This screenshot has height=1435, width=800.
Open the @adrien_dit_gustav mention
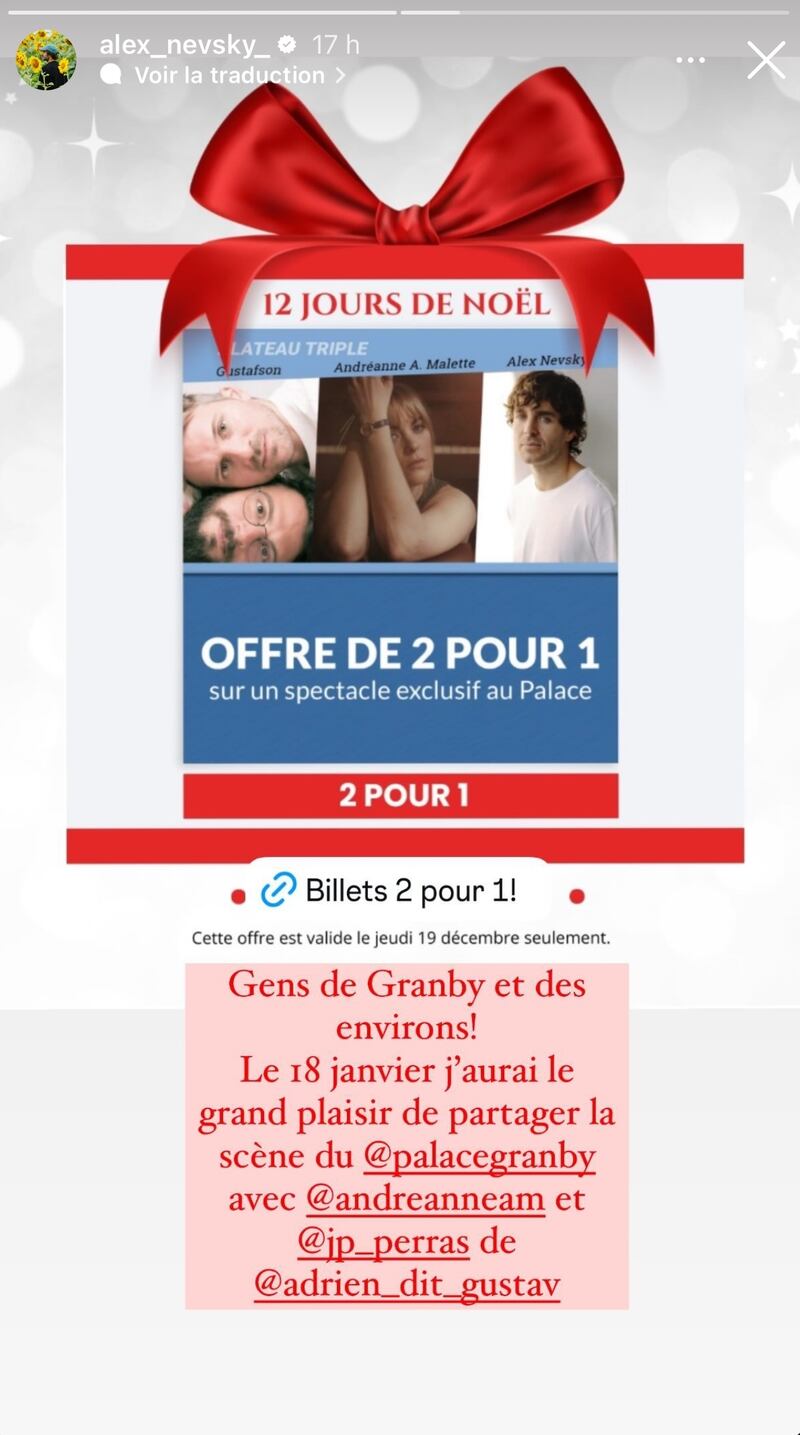407,1285
